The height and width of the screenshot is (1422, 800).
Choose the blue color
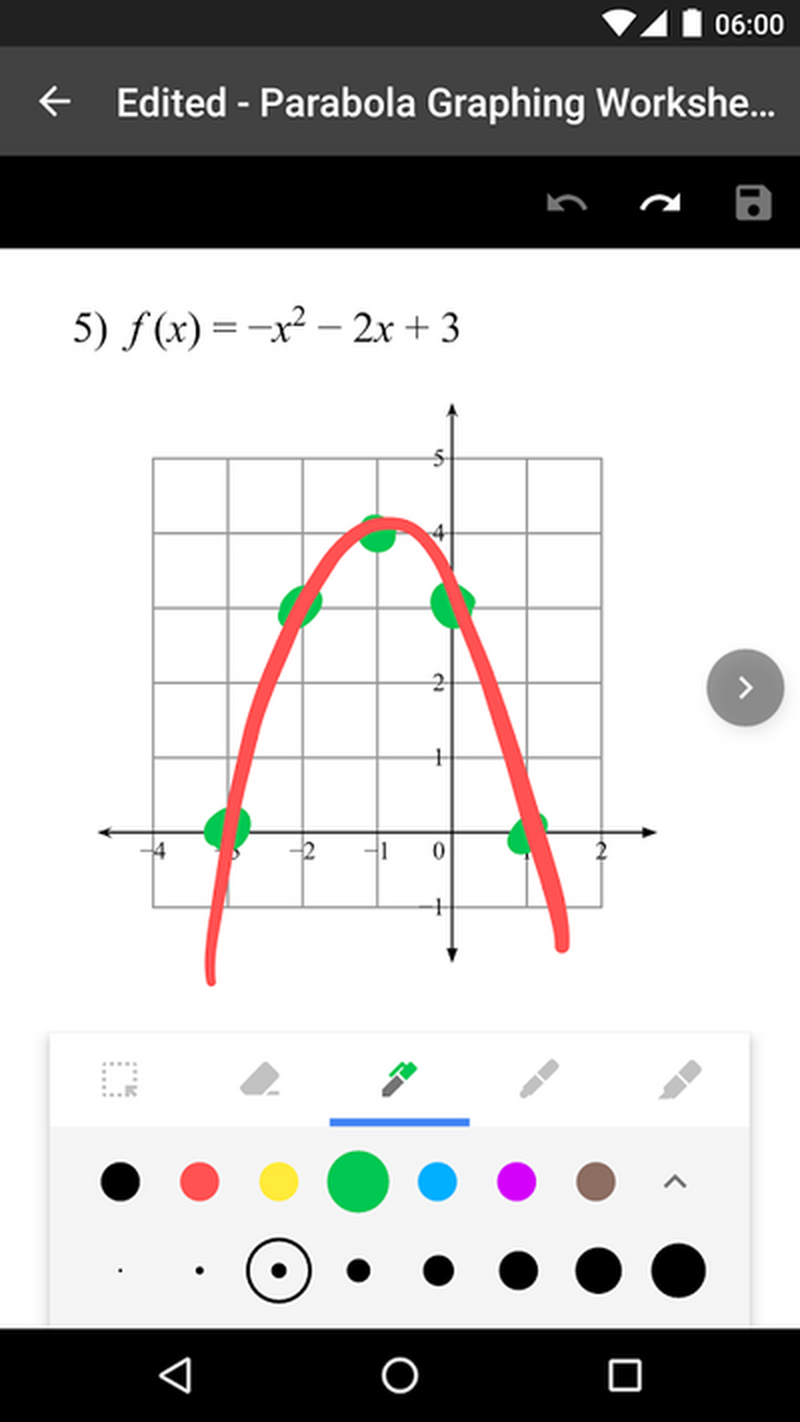pyautogui.click(x=437, y=1182)
